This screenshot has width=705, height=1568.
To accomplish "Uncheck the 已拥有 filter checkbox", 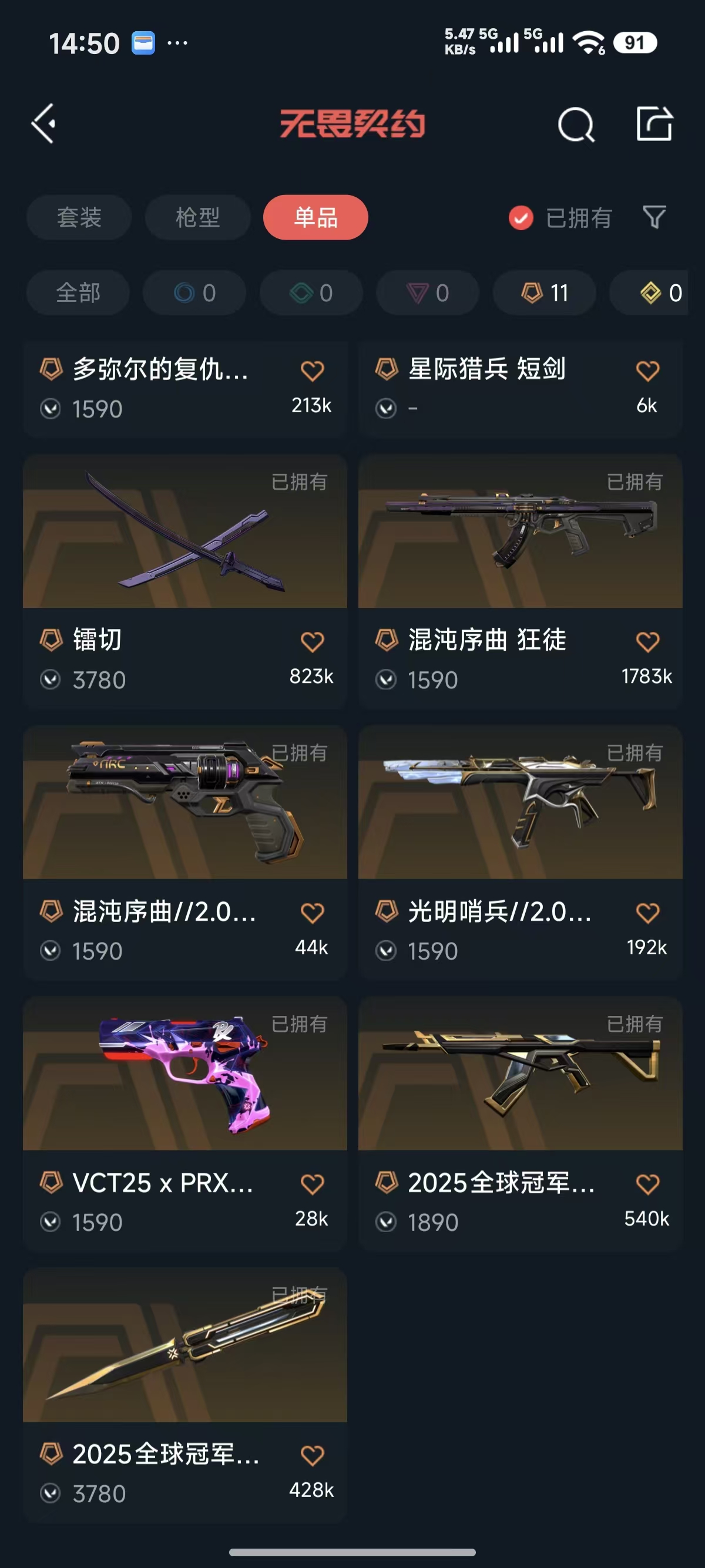I will click(x=521, y=218).
